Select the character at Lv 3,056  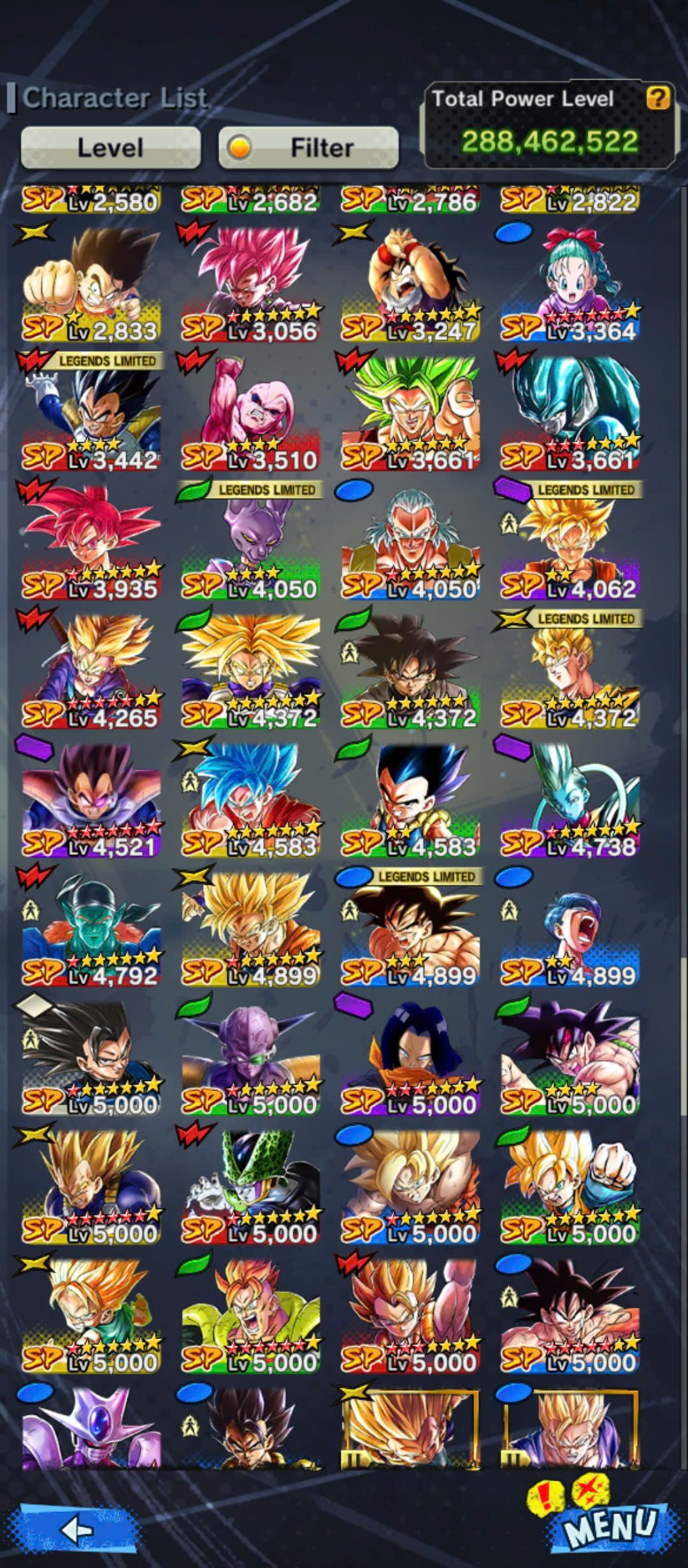tap(250, 284)
